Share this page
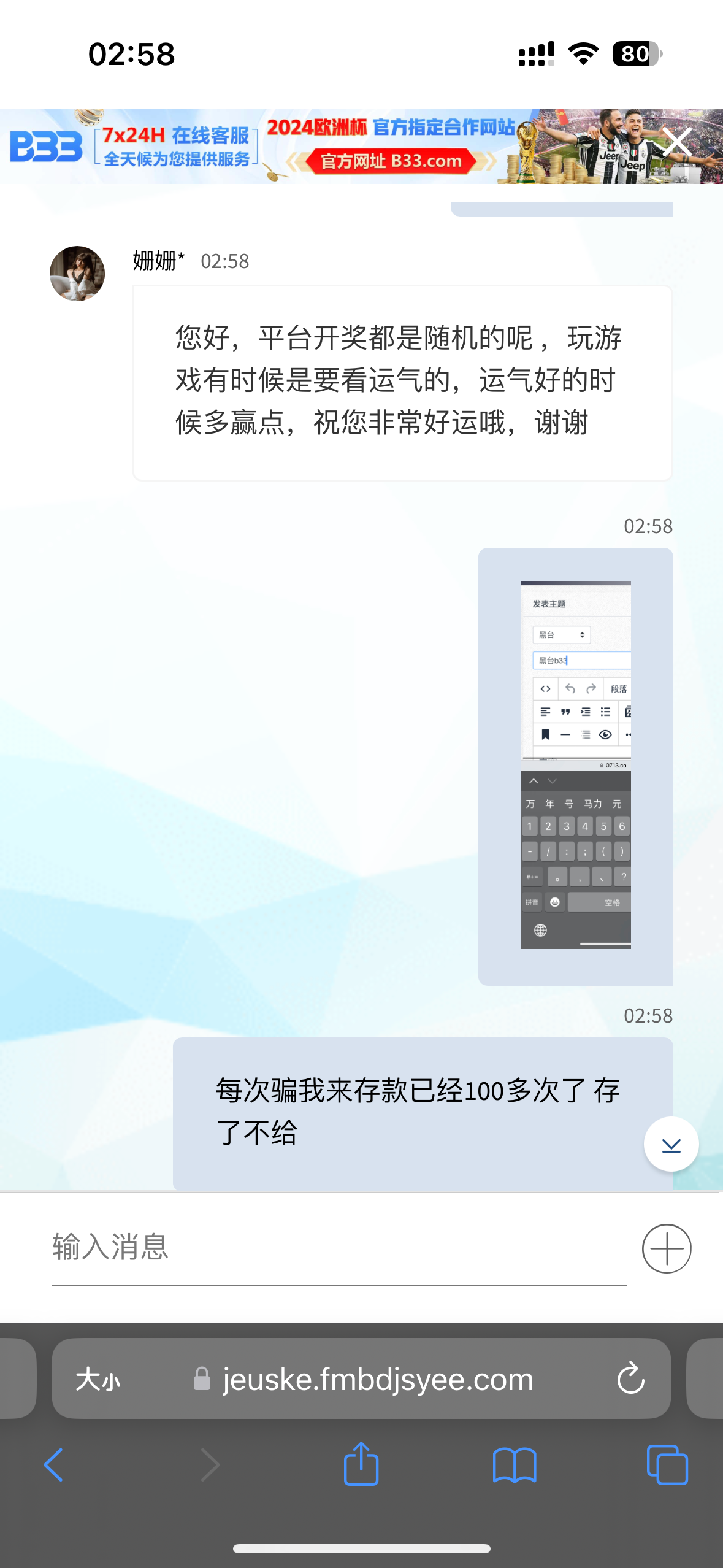The image size is (723, 1568). (361, 1464)
